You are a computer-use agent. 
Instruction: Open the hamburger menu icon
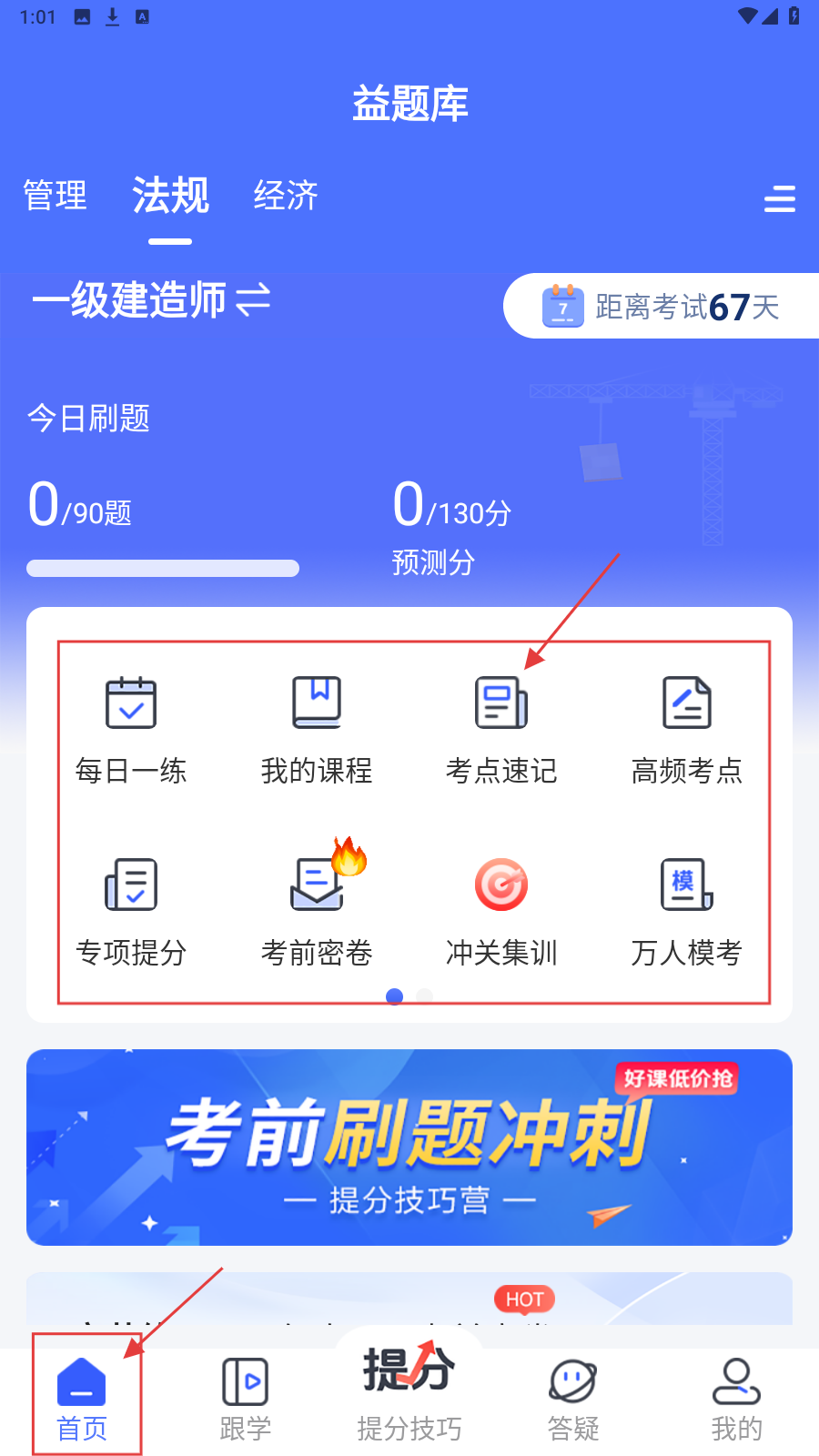[x=779, y=198]
